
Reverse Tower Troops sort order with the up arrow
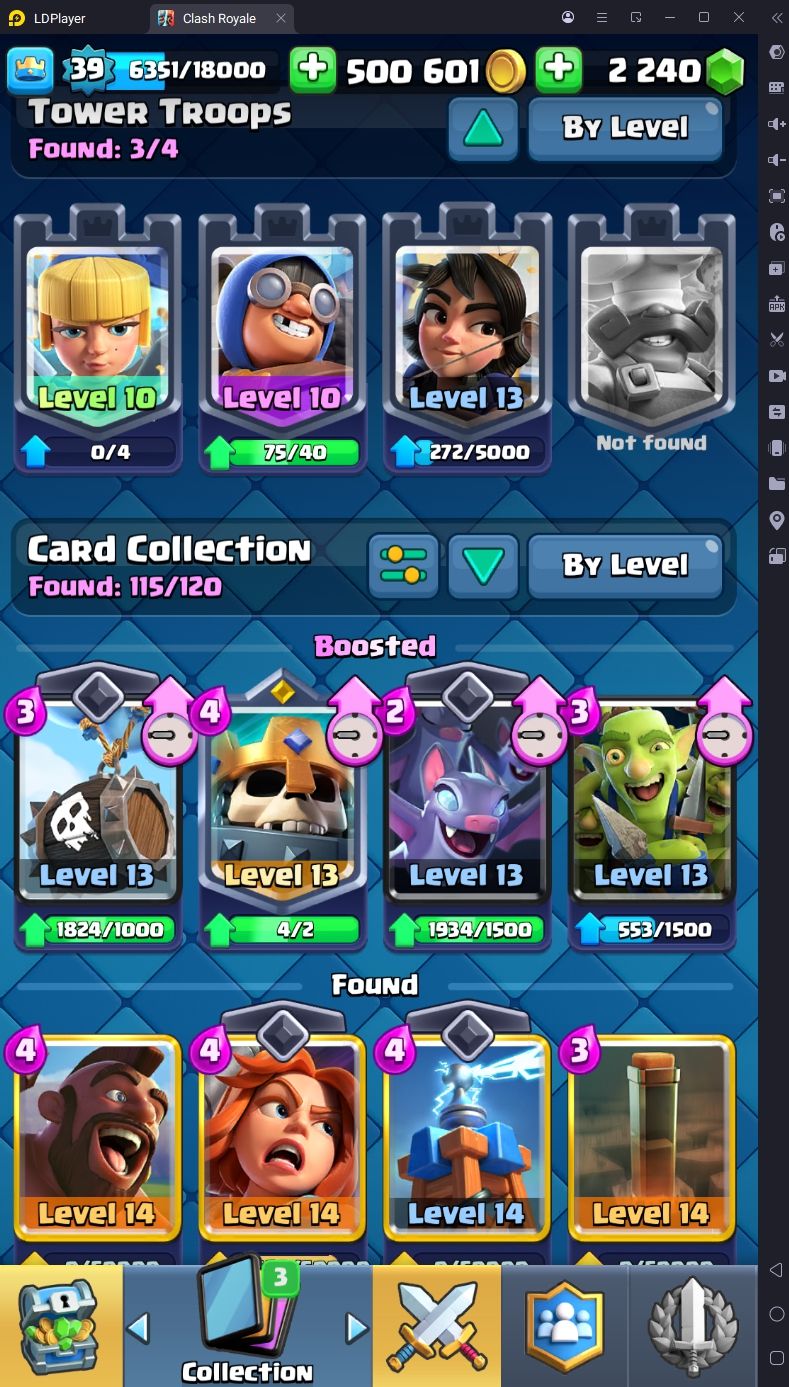pos(483,128)
